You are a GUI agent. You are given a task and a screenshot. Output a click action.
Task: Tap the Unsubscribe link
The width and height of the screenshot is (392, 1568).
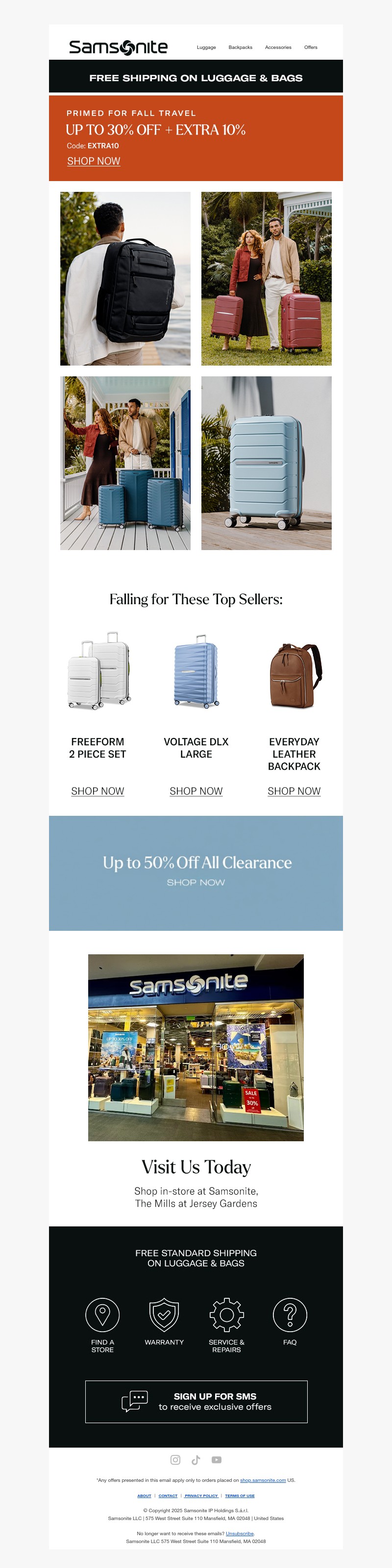240,1533
